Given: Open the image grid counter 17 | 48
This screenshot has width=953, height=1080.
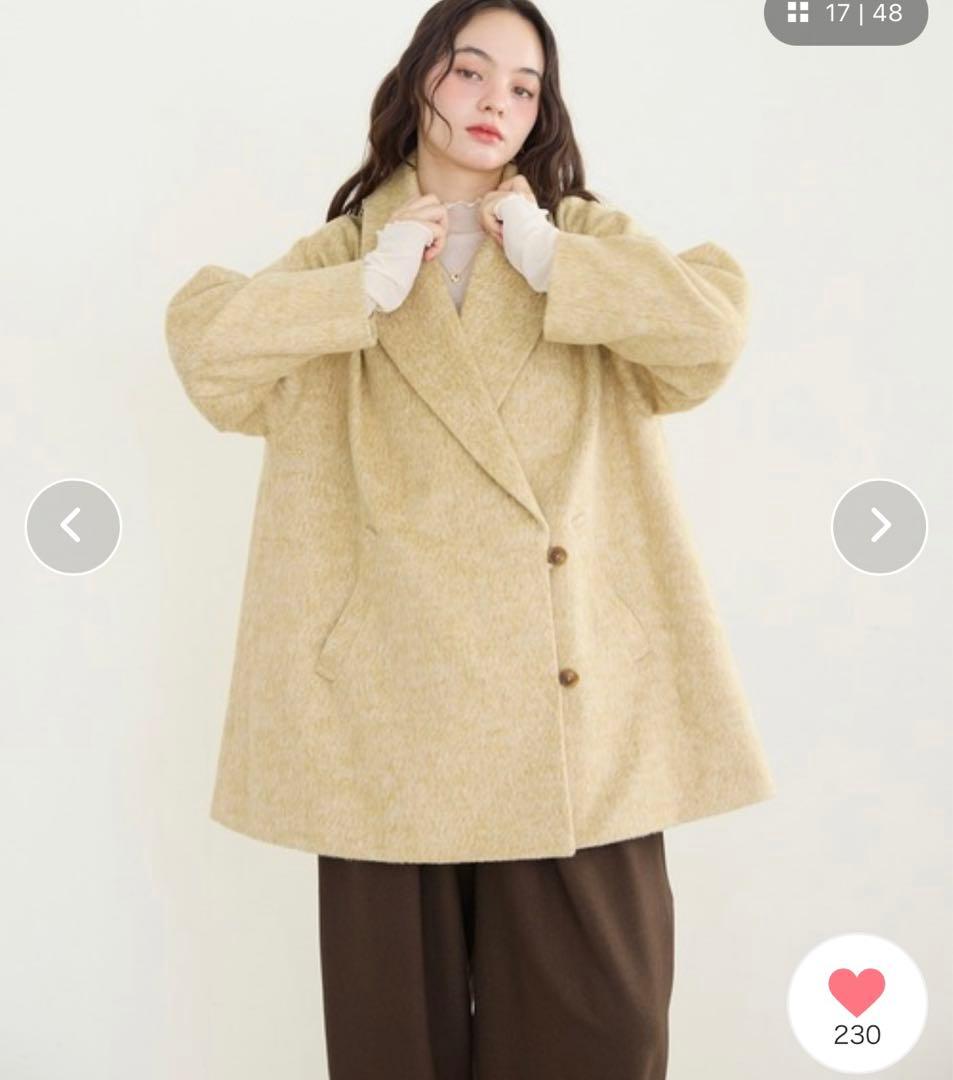Looking at the screenshot, I should click(846, 14).
